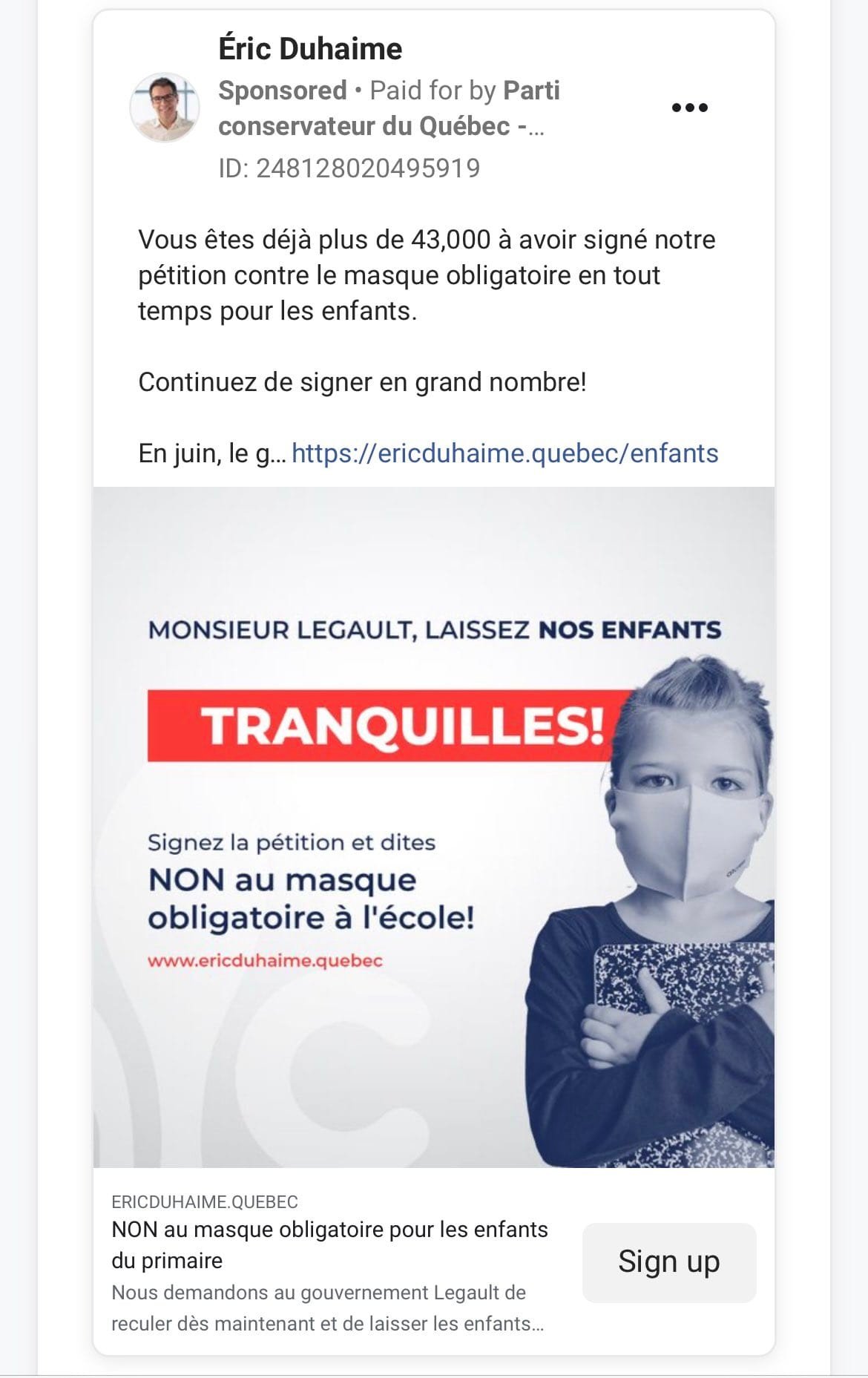The width and height of the screenshot is (868, 1378).
Task: Open the Éric Duhaime page name
Action: (x=310, y=49)
